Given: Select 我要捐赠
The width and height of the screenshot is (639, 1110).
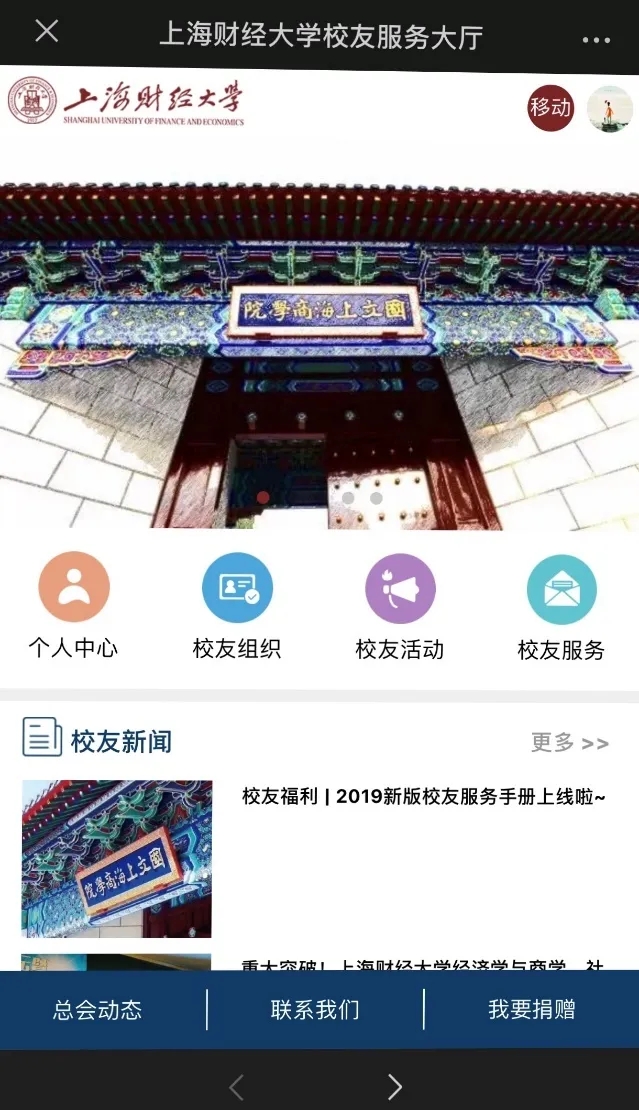Looking at the screenshot, I should coord(531,1010).
